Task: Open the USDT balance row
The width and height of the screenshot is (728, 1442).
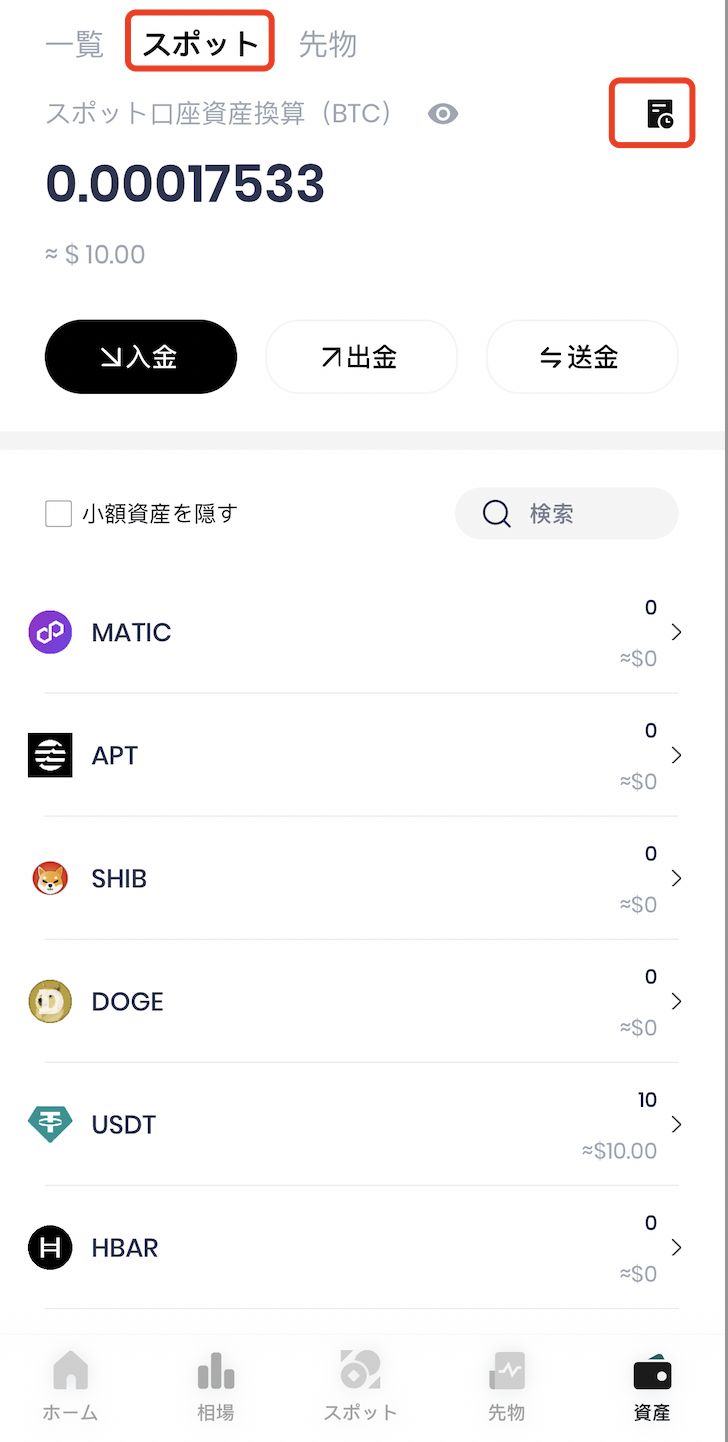Action: pyautogui.click(x=360, y=1125)
